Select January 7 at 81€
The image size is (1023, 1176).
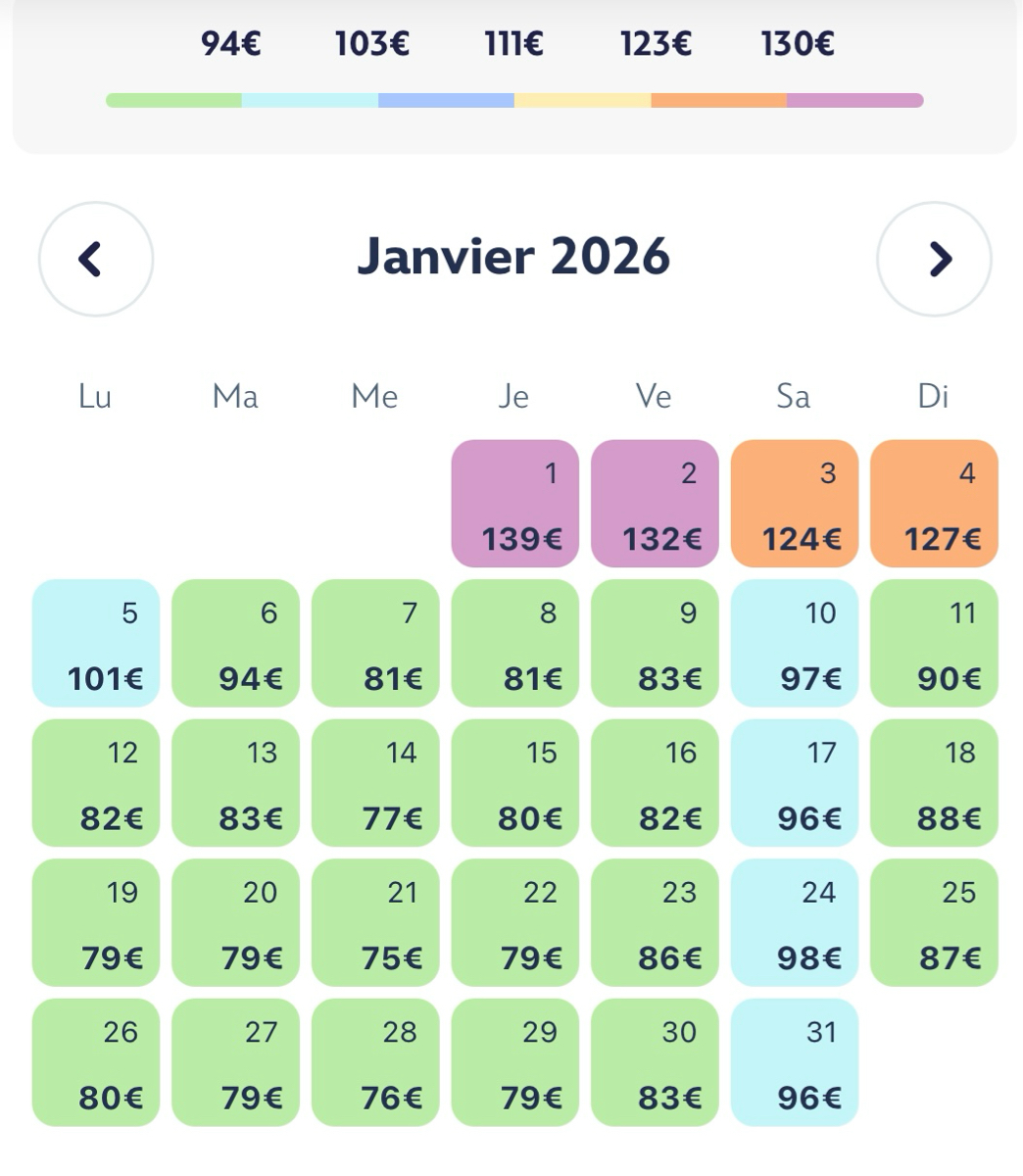[375, 644]
